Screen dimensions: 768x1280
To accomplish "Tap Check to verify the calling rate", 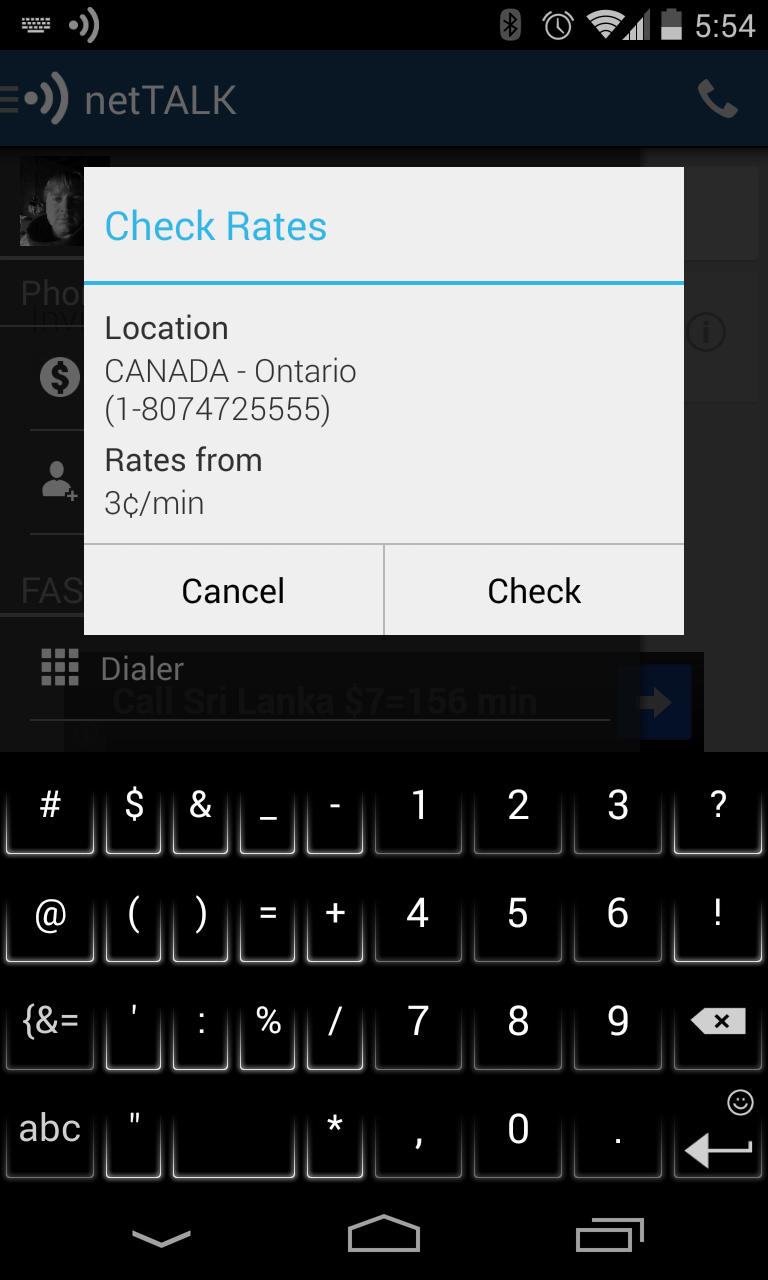I will [533, 590].
